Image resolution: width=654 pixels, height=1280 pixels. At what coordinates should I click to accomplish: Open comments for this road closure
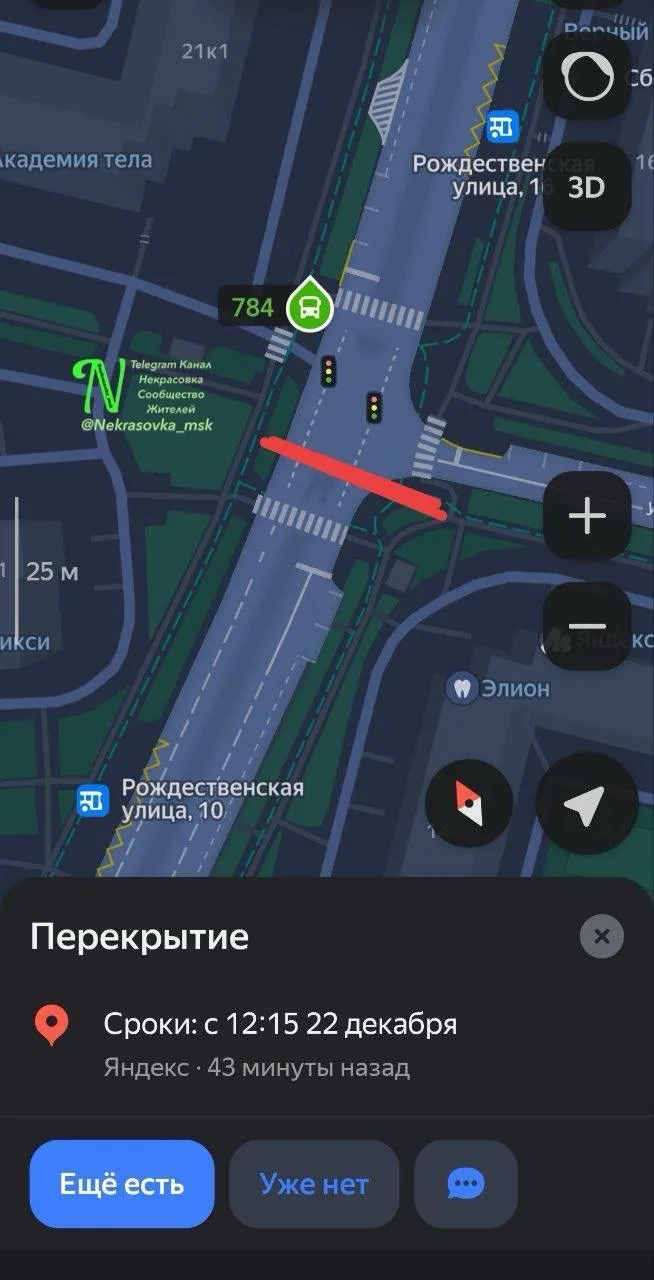(x=466, y=1184)
